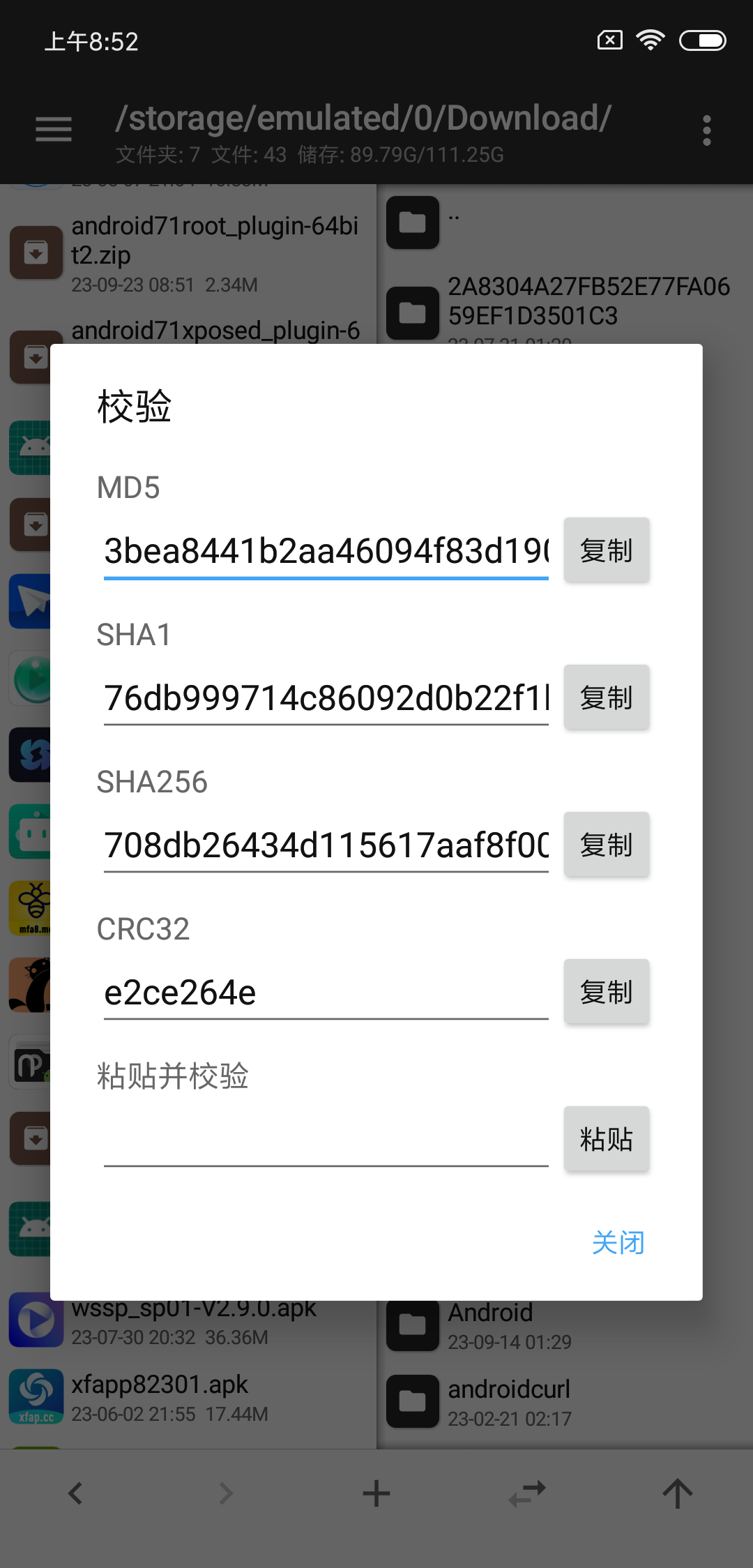Select the xfap.cc app thumbnail icon

coord(36,1397)
